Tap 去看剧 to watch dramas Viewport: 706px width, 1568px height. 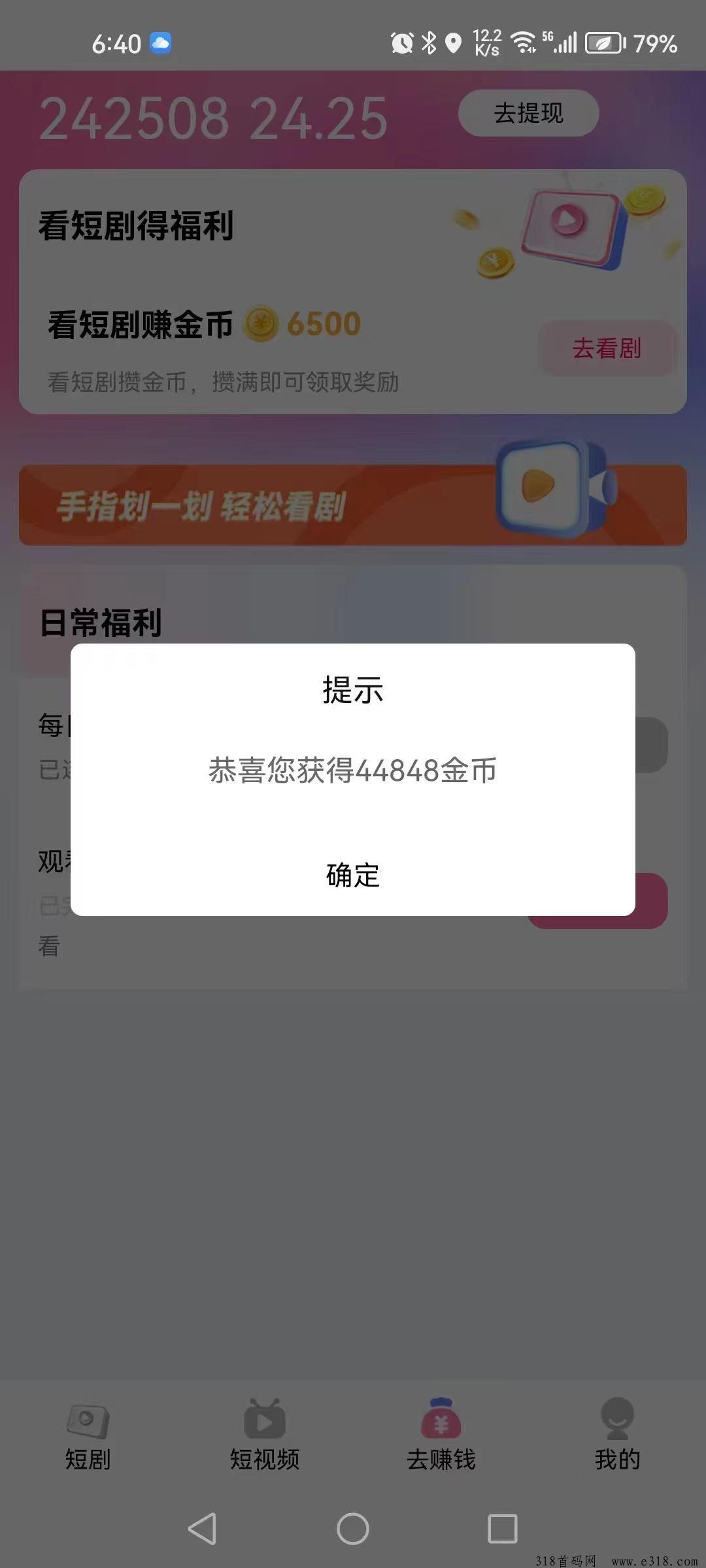607,348
